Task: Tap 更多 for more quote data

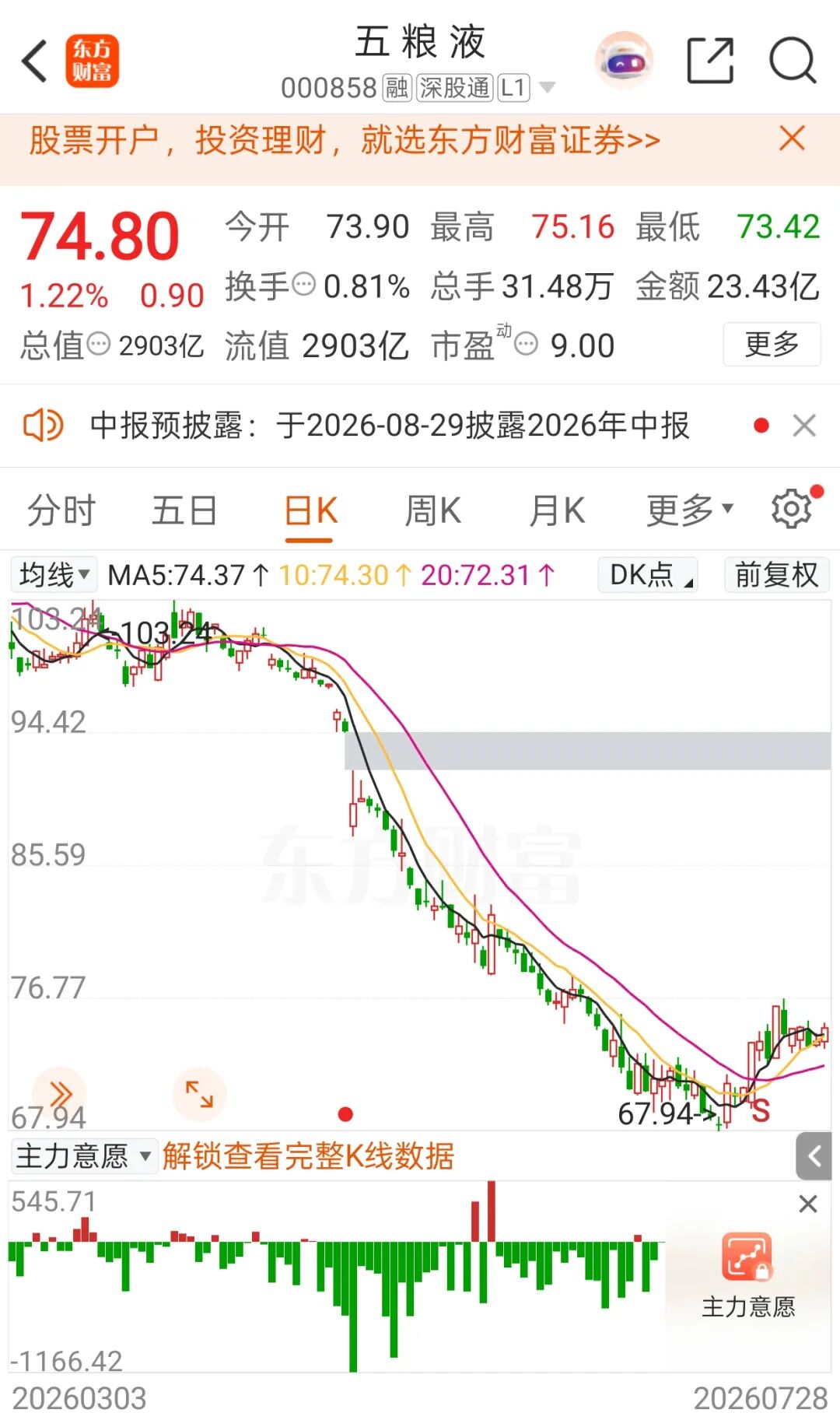Action: [x=772, y=344]
